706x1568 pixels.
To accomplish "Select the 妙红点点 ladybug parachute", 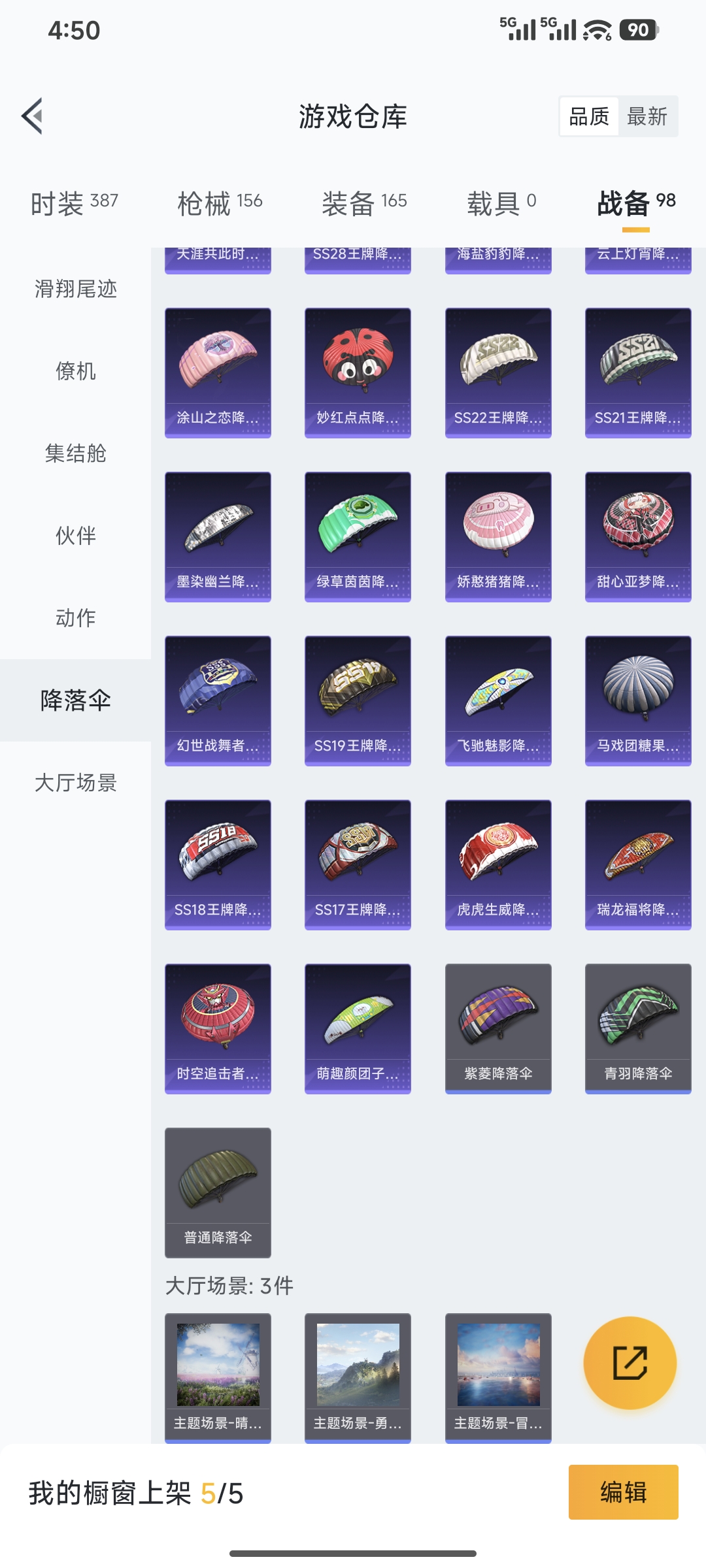I will pyautogui.click(x=358, y=372).
